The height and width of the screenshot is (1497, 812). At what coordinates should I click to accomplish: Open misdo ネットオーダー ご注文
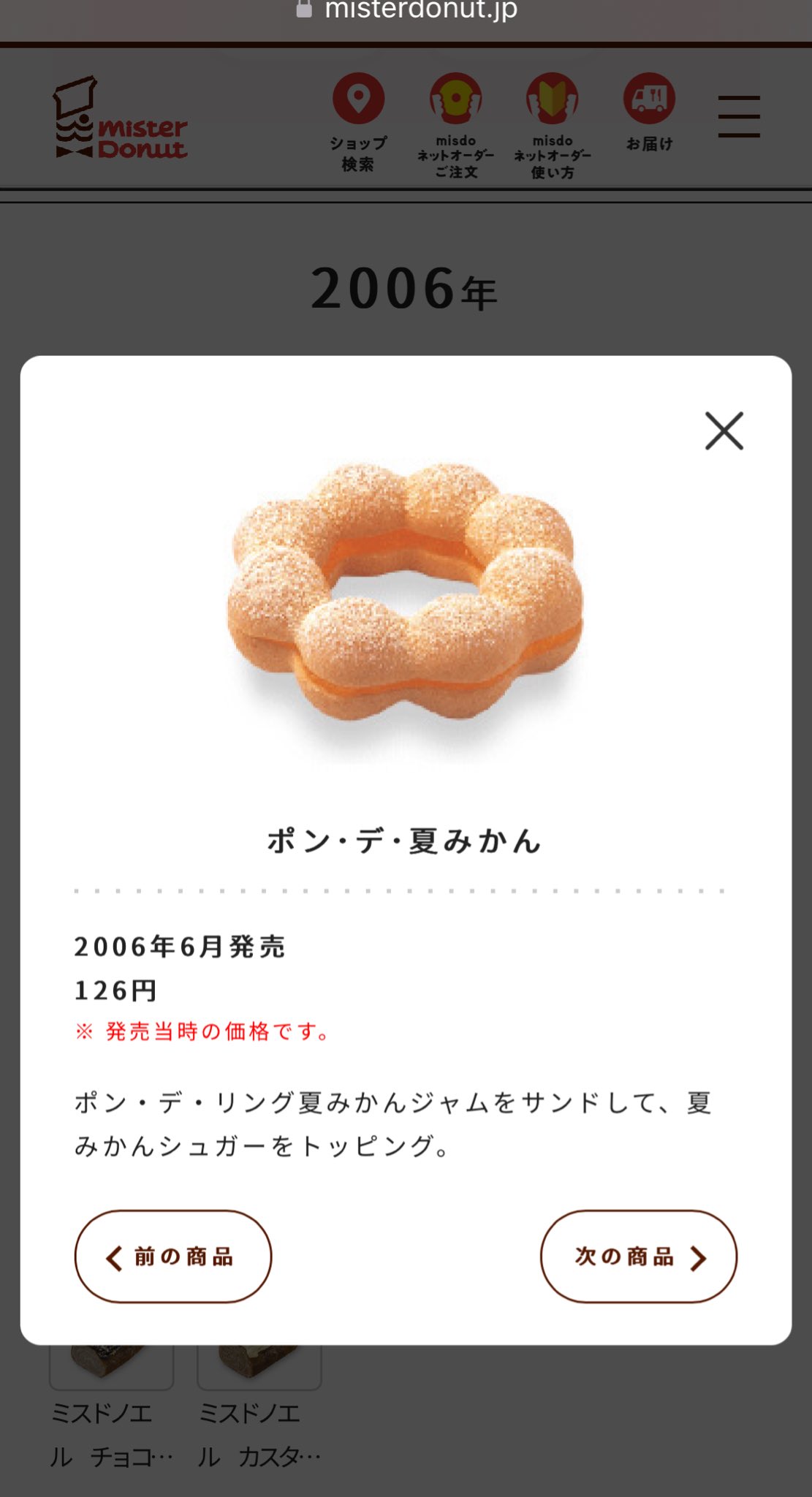pos(455,125)
